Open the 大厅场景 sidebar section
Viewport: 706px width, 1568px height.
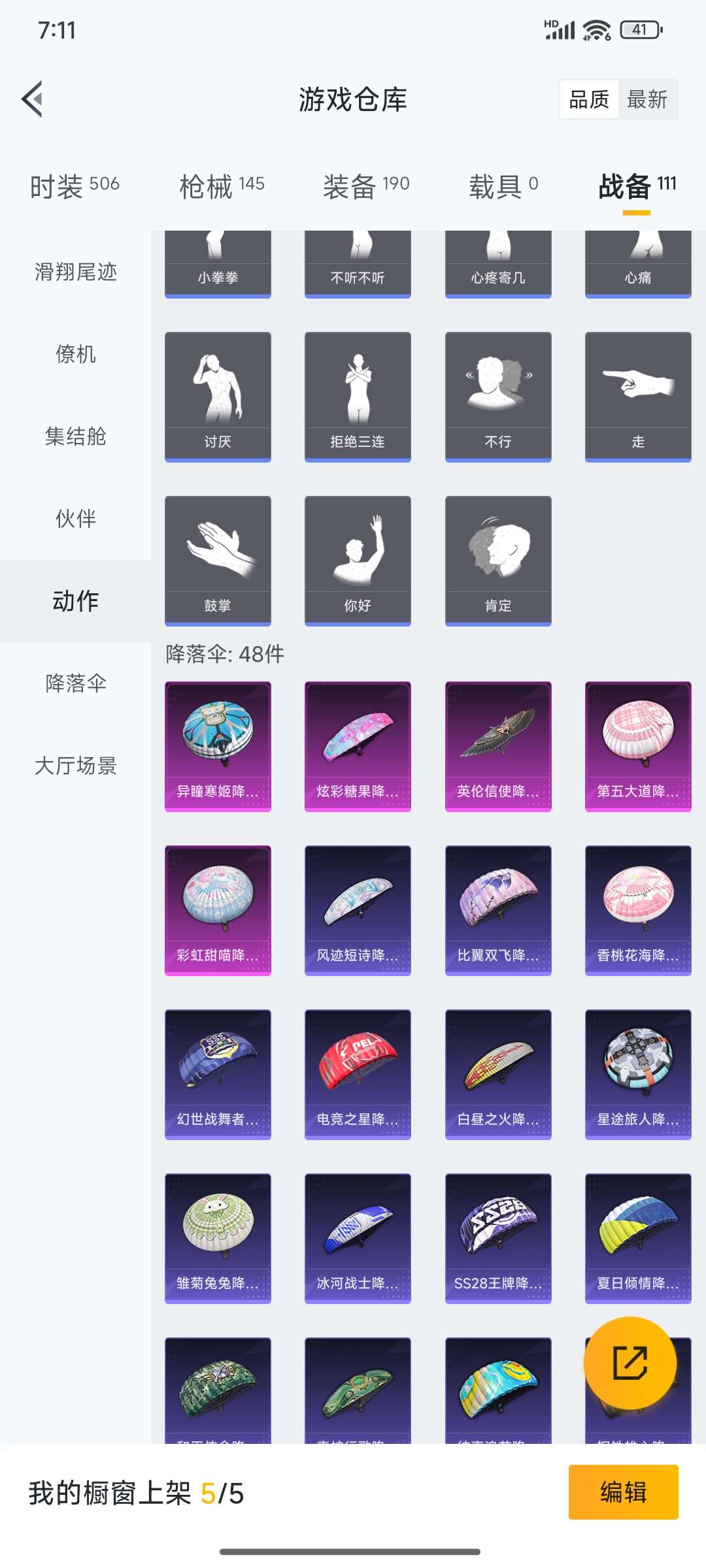coord(74,768)
